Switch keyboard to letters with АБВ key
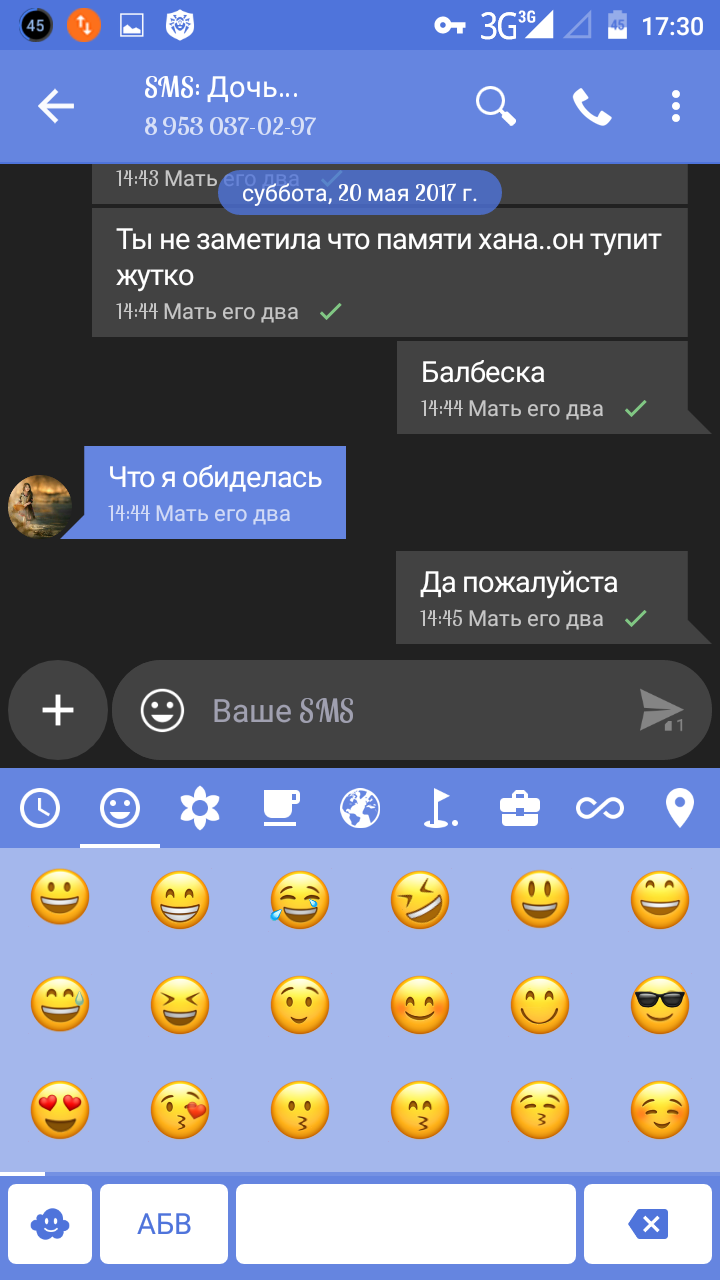 pyautogui.click(x=164, y=1224)
